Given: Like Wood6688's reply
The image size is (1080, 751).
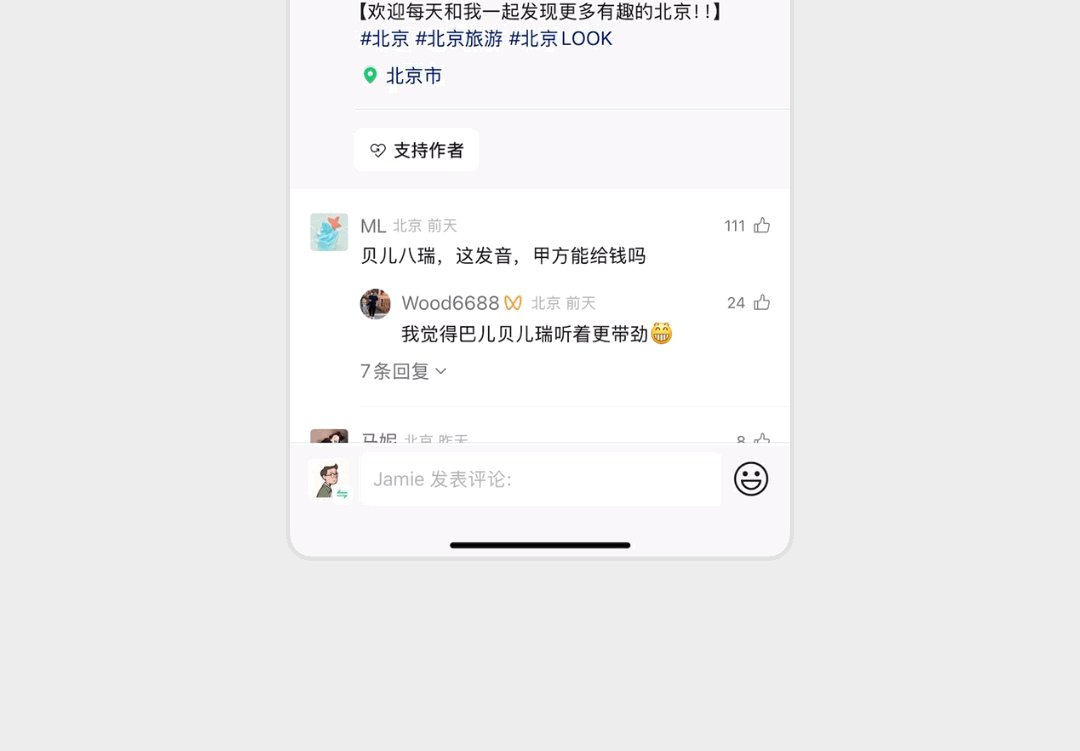Looking at the screenshot, I should click(x=762, y=303).
